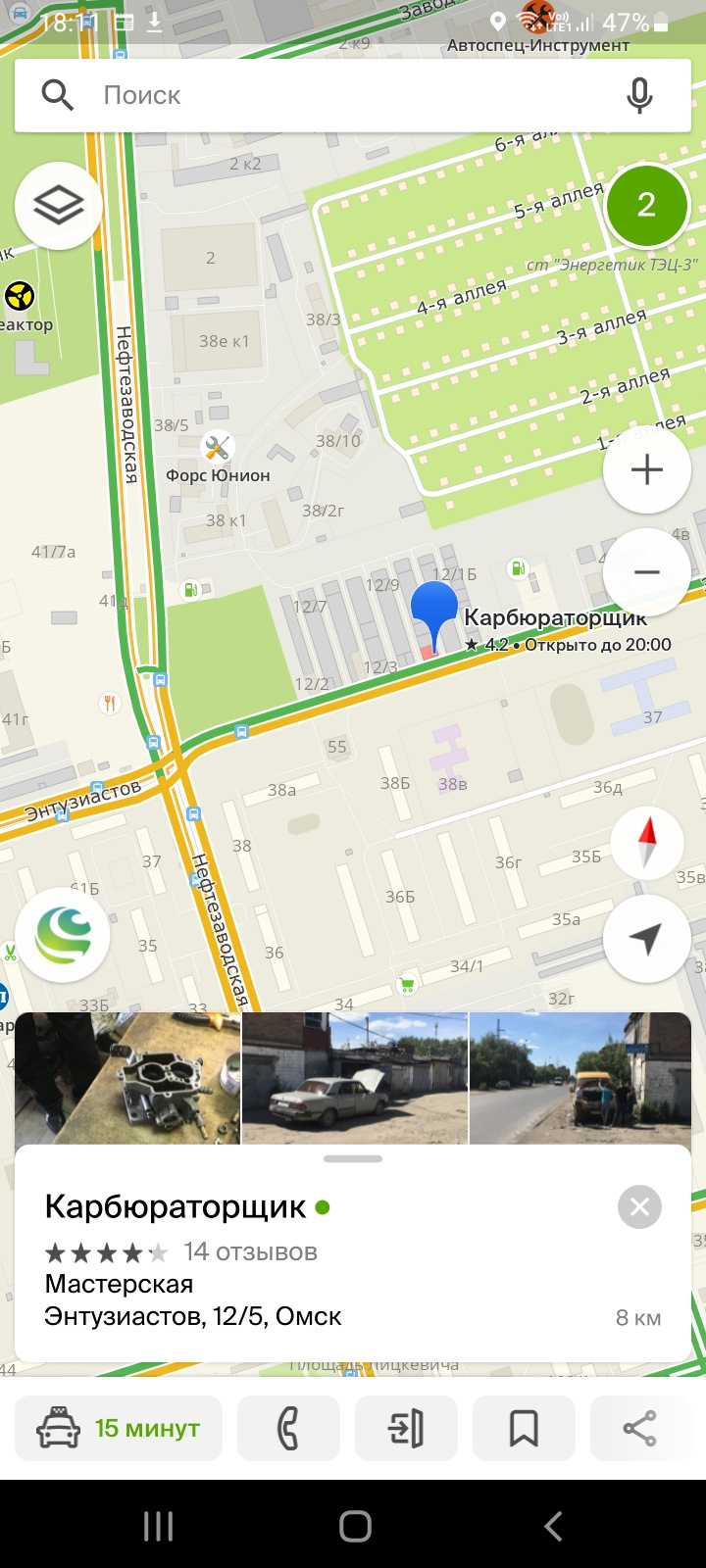Open the street photo with the yellow van
The width and height of the screenshot is (706, 1568).
pos(580,1078)
